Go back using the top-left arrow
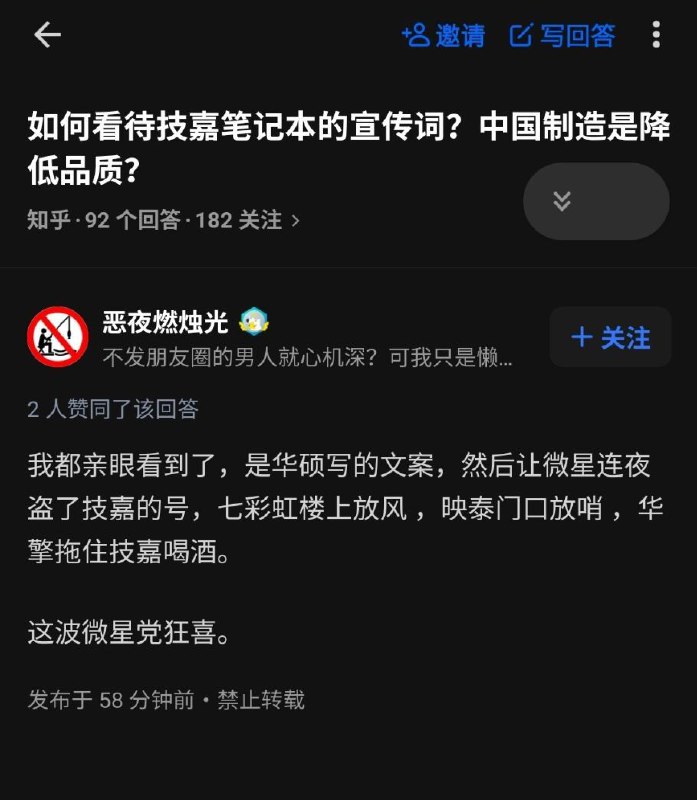This screenshot has width=697, height=800. [47, 35]
